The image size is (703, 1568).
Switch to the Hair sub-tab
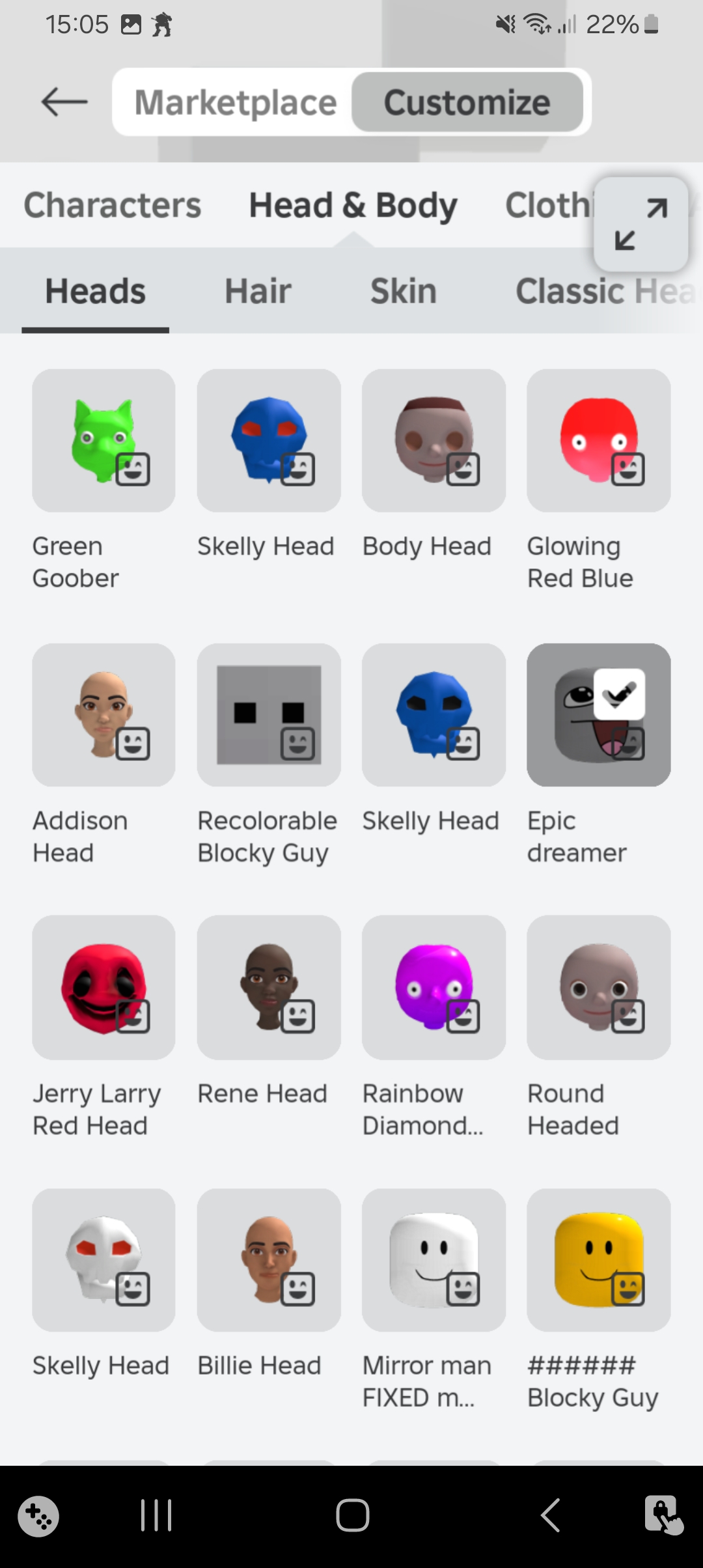pos(258,290)
